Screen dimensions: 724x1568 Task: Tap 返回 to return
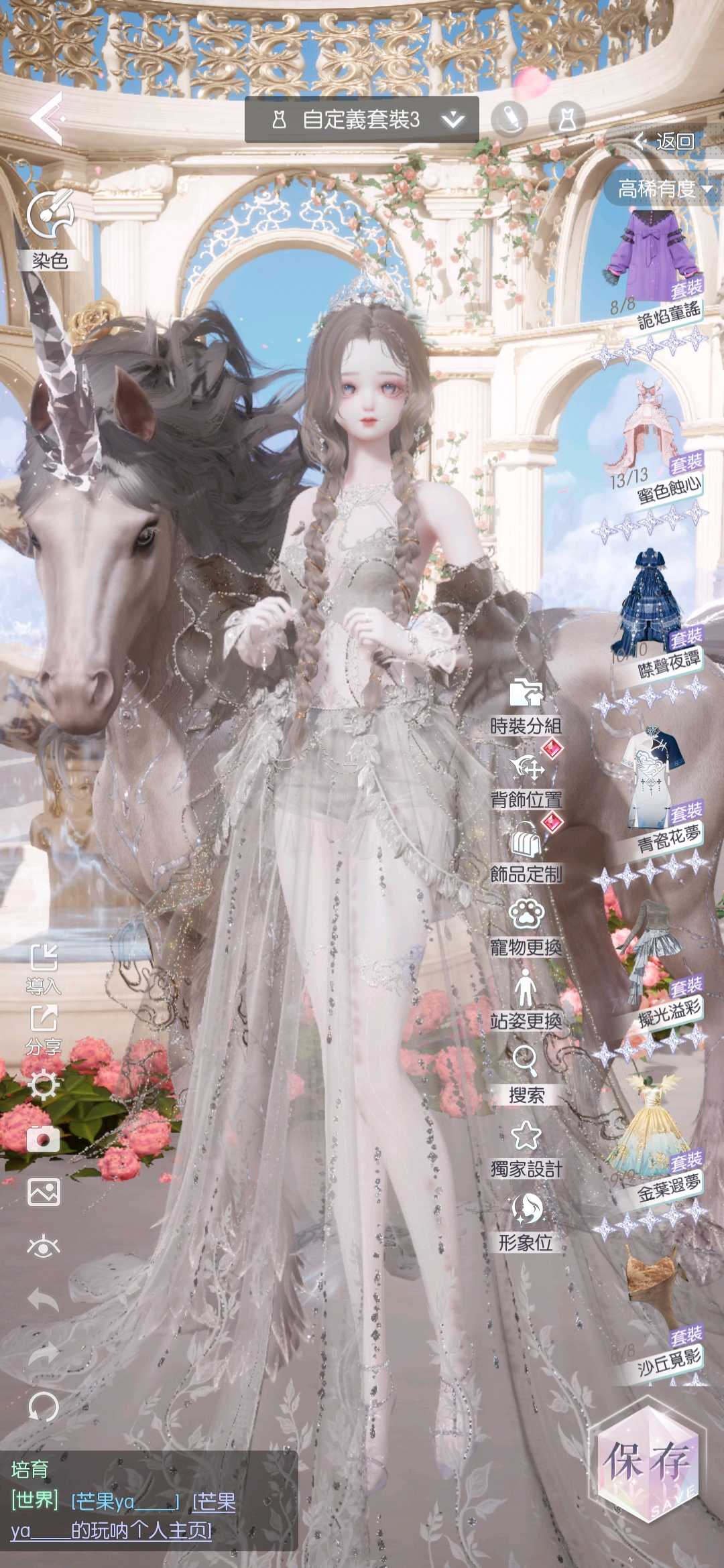[x=665, y=141]
